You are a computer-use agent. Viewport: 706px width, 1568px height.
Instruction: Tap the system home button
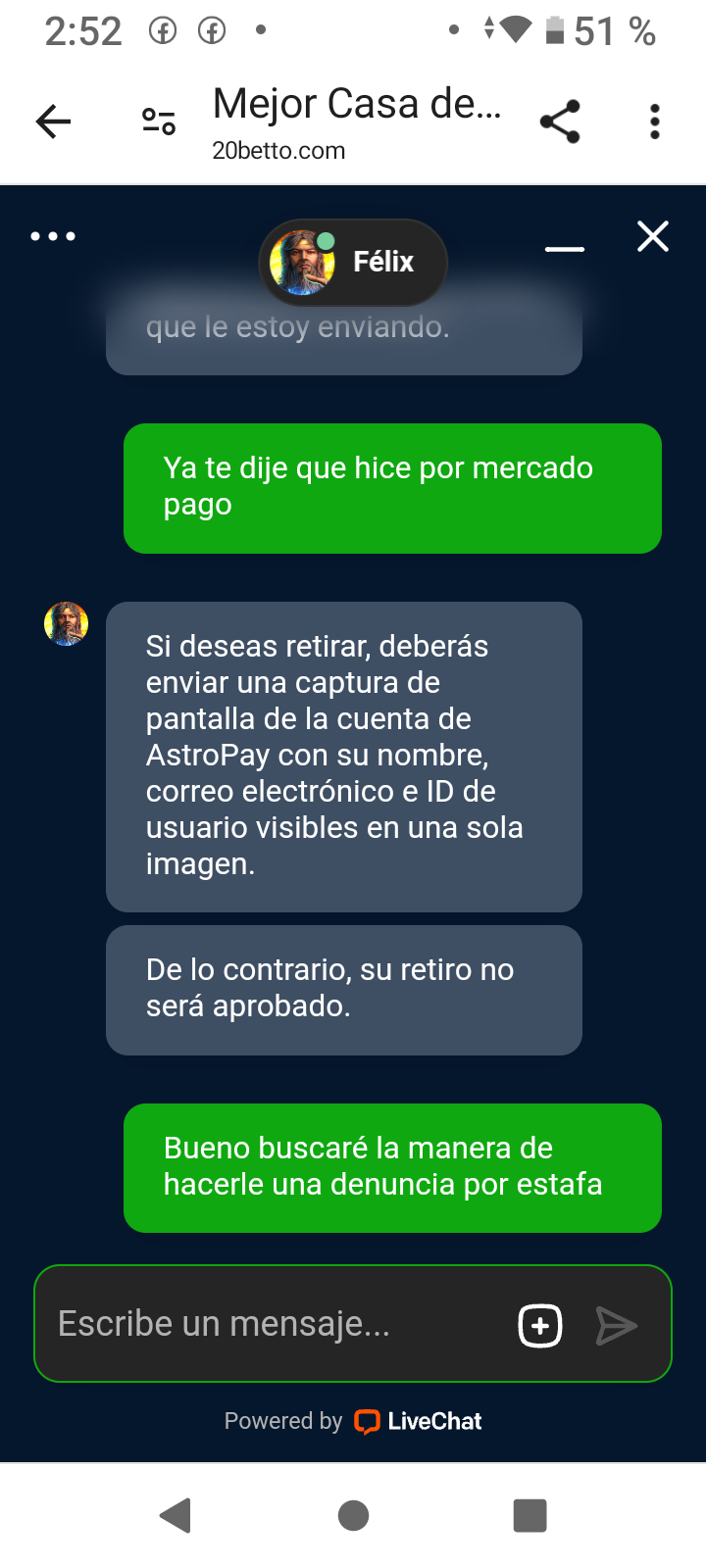[x=353, y=1515]
